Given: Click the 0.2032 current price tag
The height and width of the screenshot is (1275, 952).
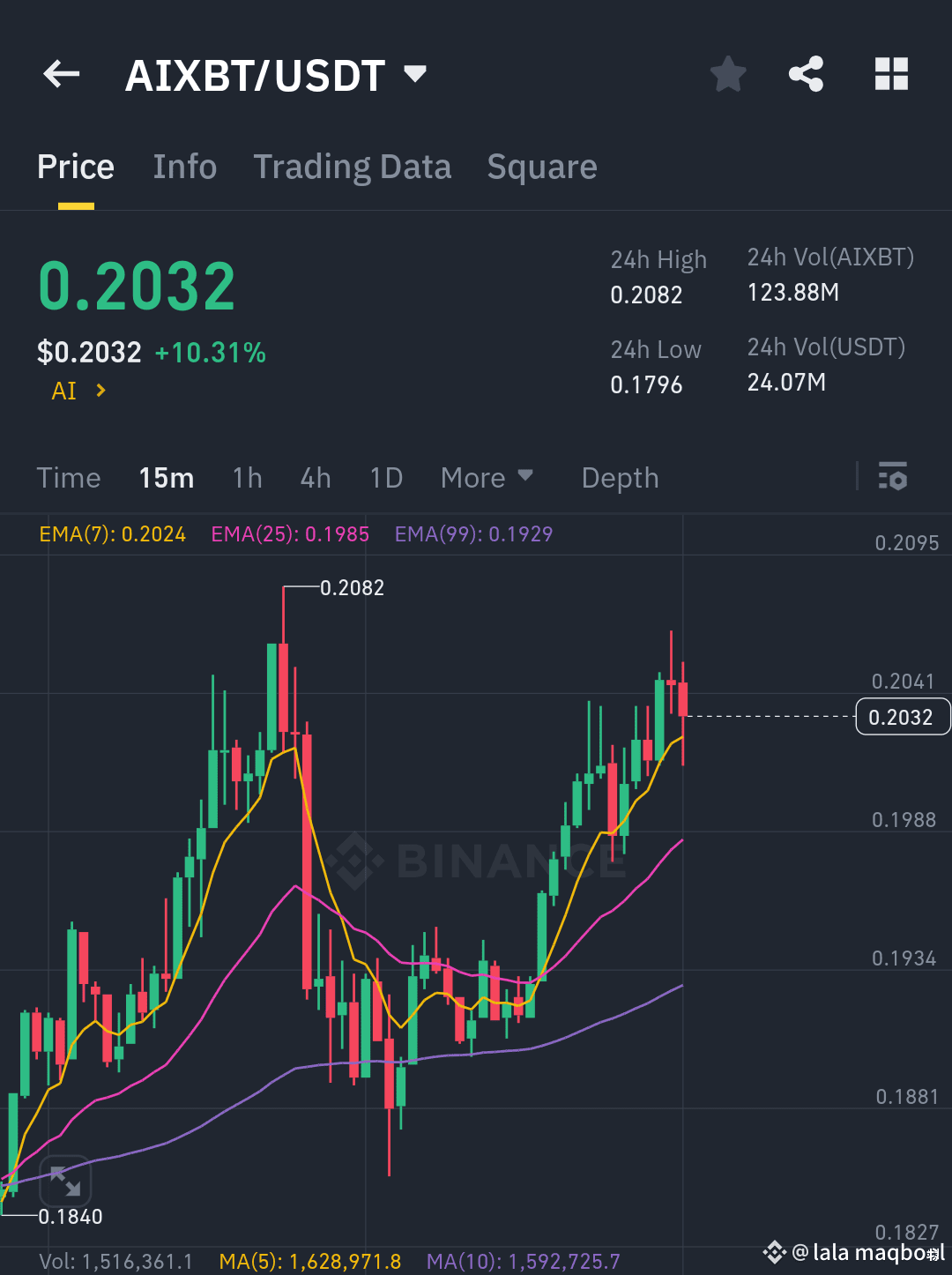Looking at the screenshot, I should pyautogui.click(x=902, y=717).
